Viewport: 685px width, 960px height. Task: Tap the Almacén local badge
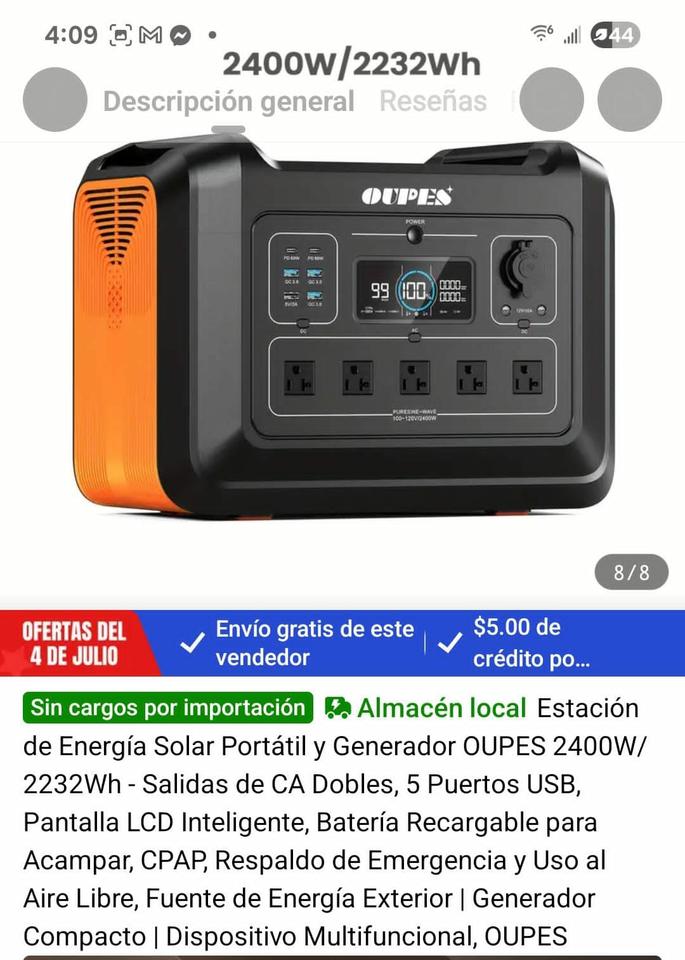(426, 708)
